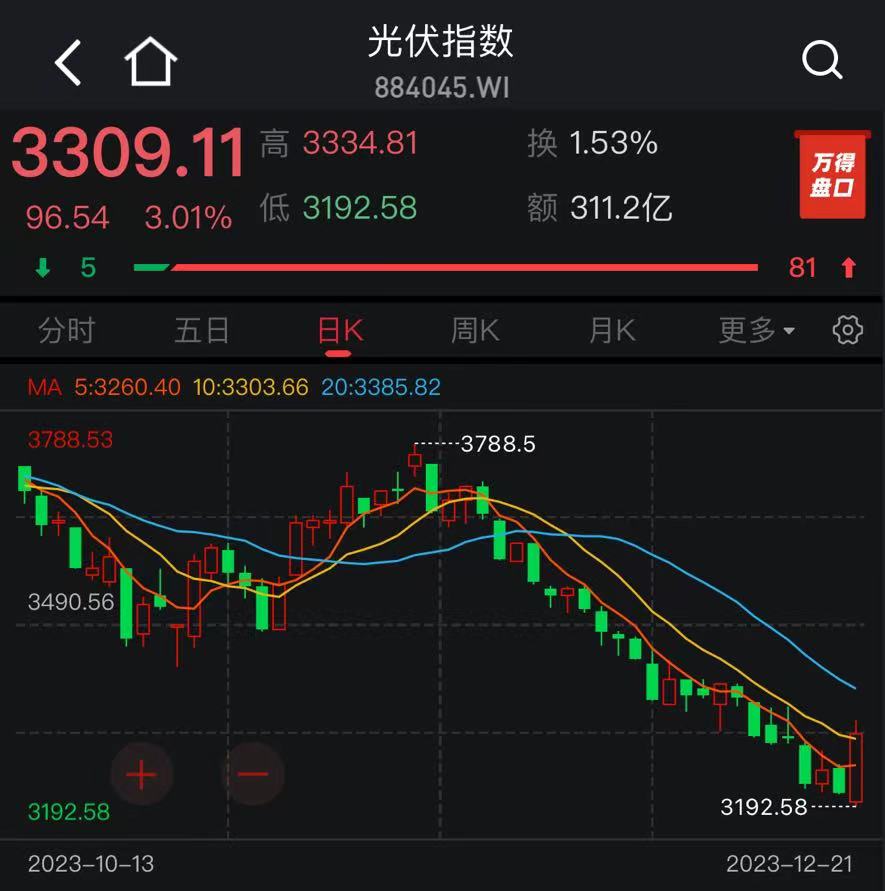Select the 日K chart tab
The width and height of the screenshot is (885, 891).
[x=339, y=331]
